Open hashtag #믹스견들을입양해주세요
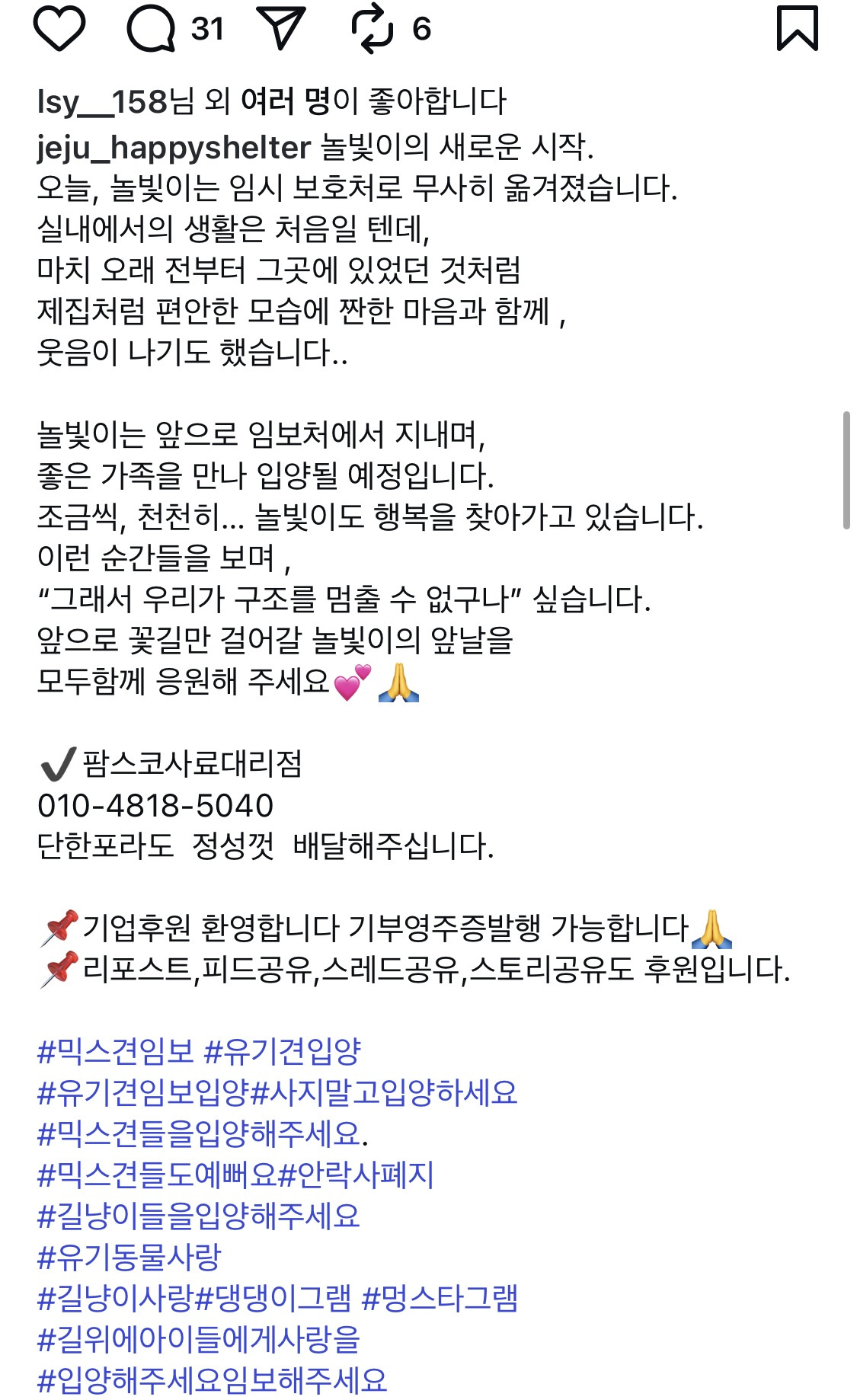857x1400 pixels. click(x=198, y=1134)
